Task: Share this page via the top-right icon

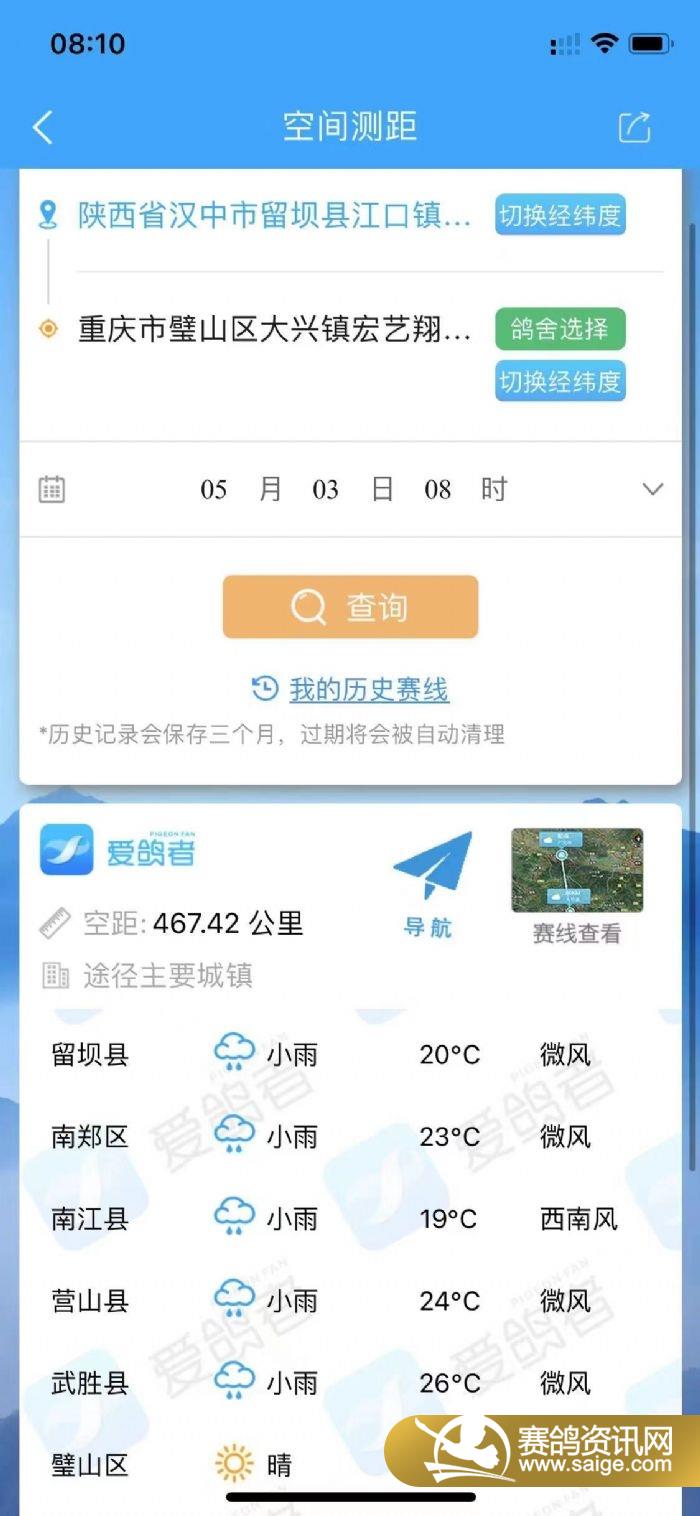Action: pos(634,127)
